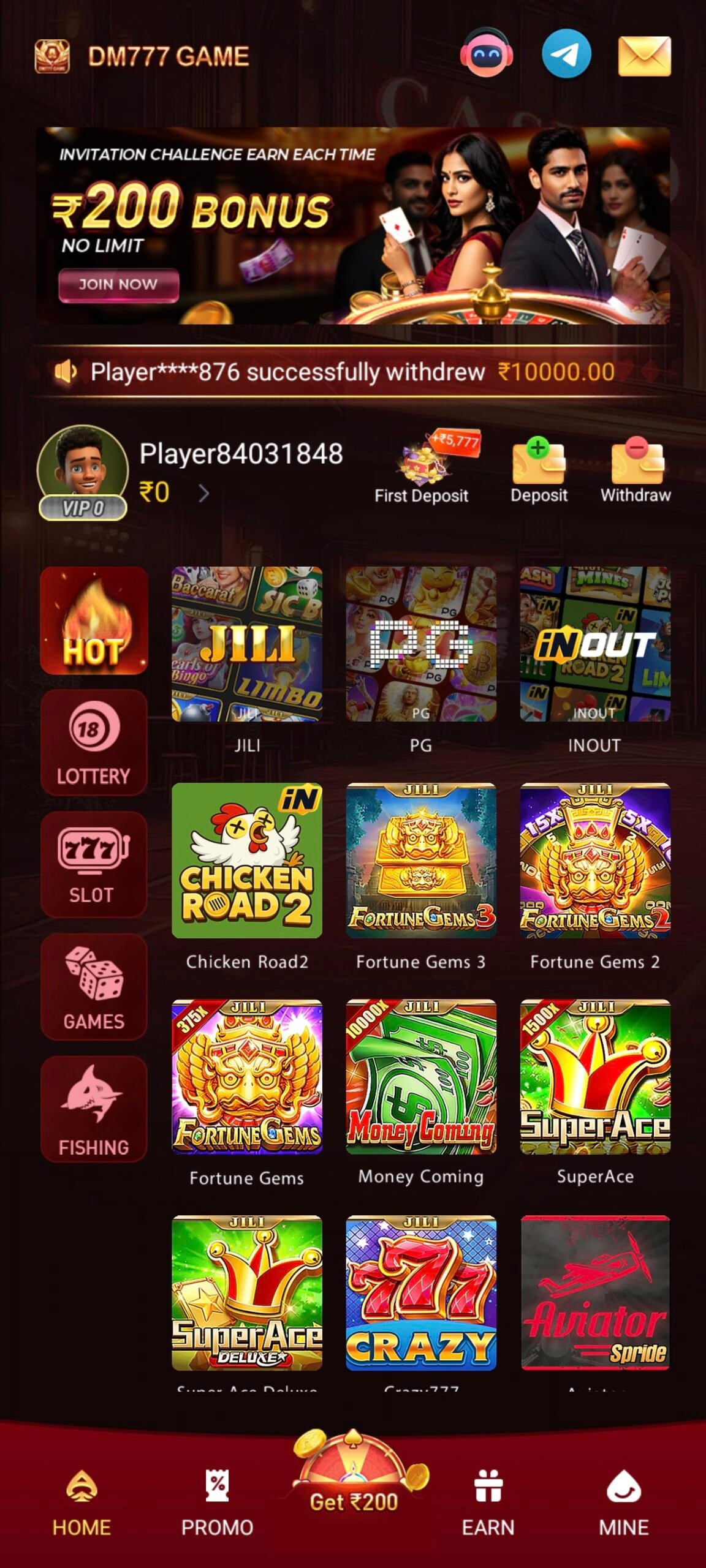Screen dimensions: 706x1568
Task: Show the Fishing games category
Action: click(94, 1109)
